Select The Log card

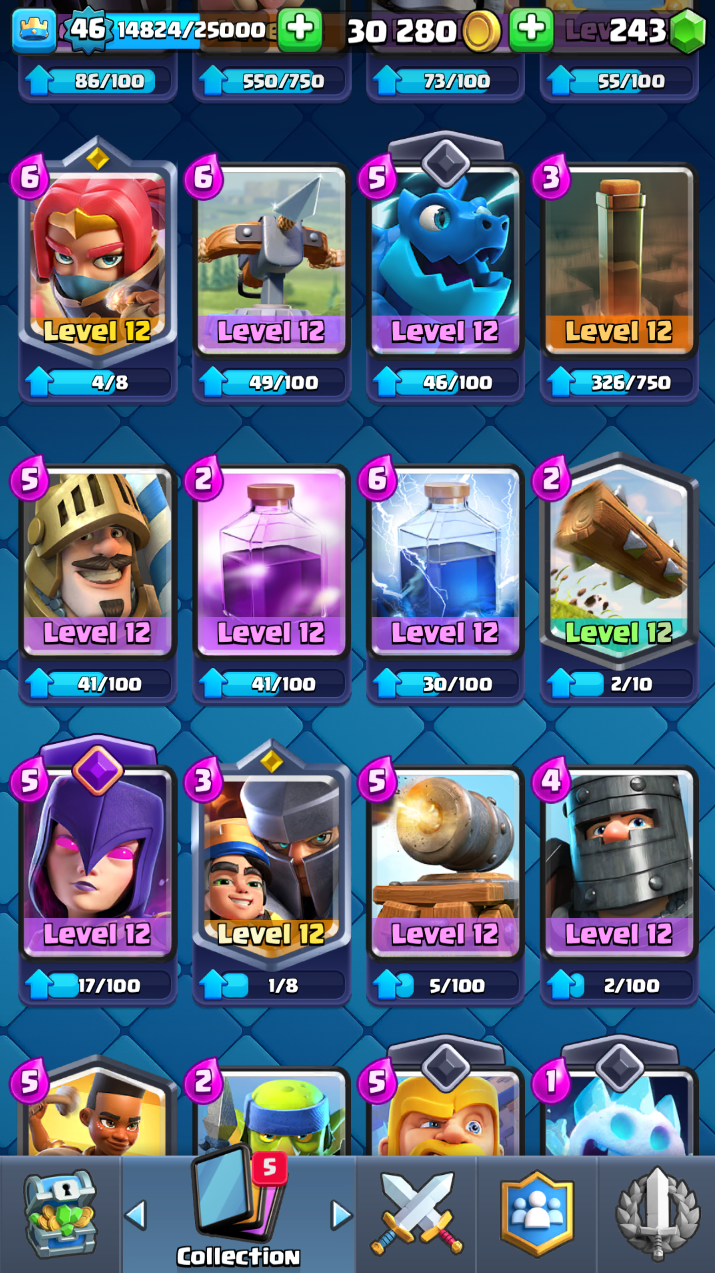[618, 565]
